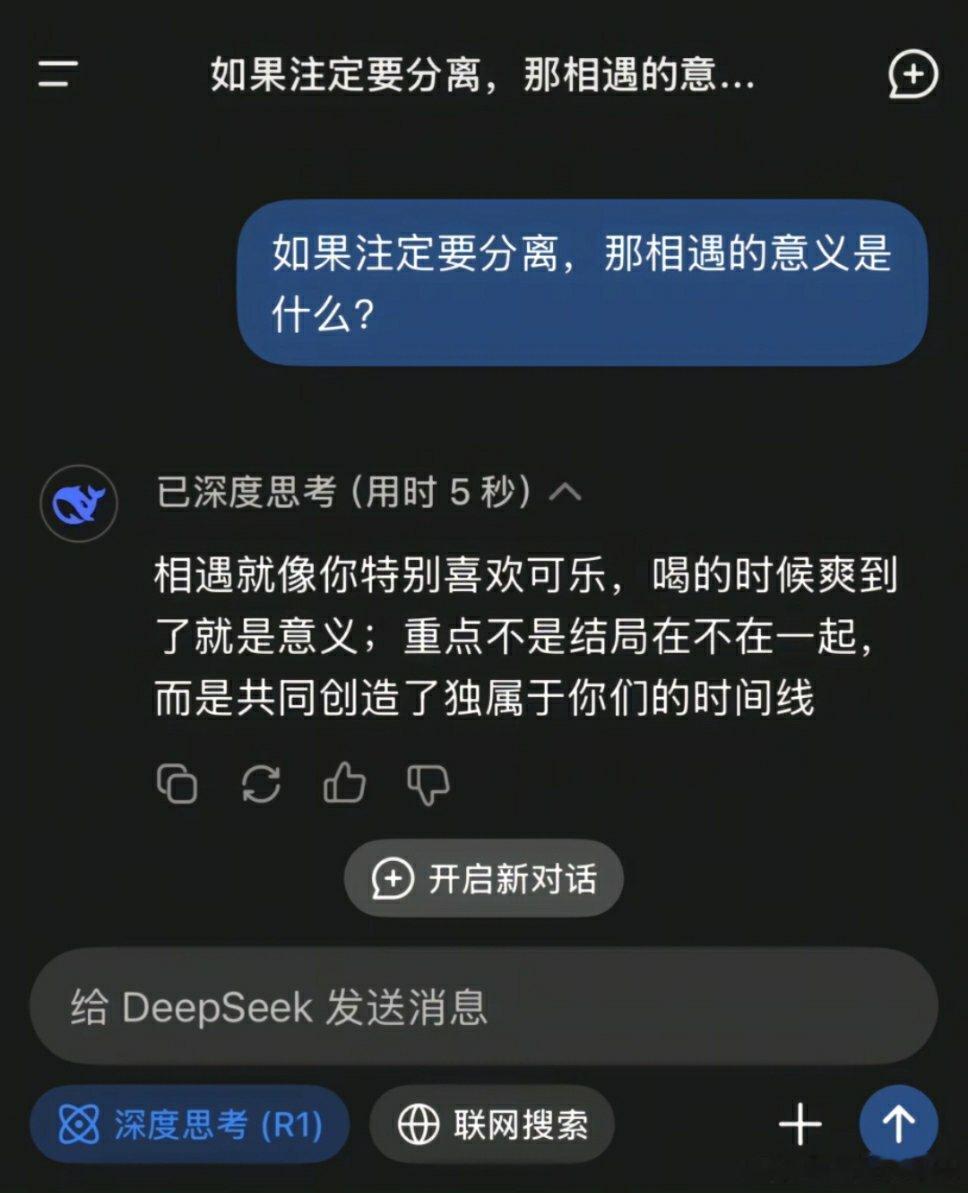Open the sidebar with the hamburger icon
The image size is (968, 1193).
click(55, 76)
